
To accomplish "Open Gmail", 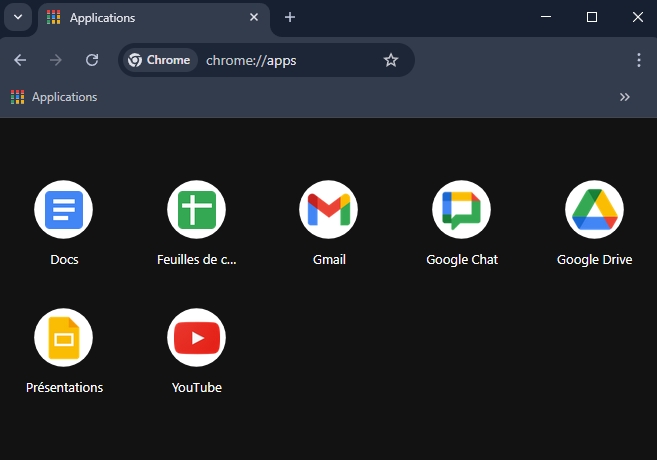I will click(329, 210).
